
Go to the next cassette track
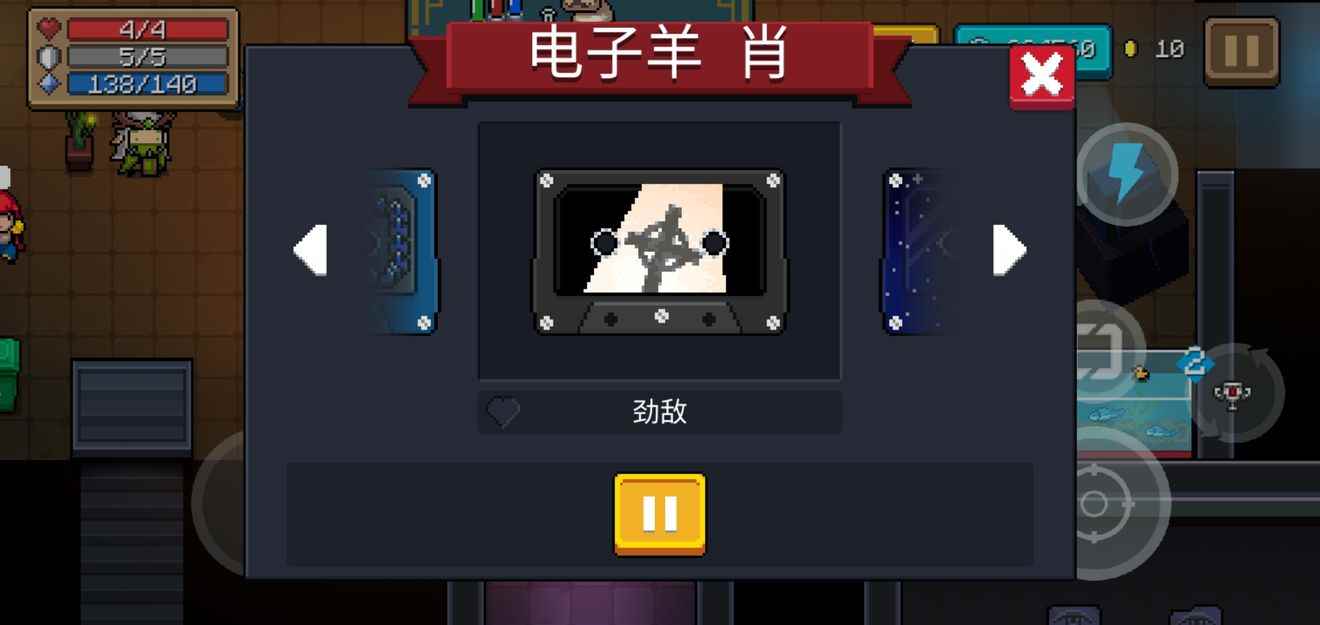point(1009,250)
